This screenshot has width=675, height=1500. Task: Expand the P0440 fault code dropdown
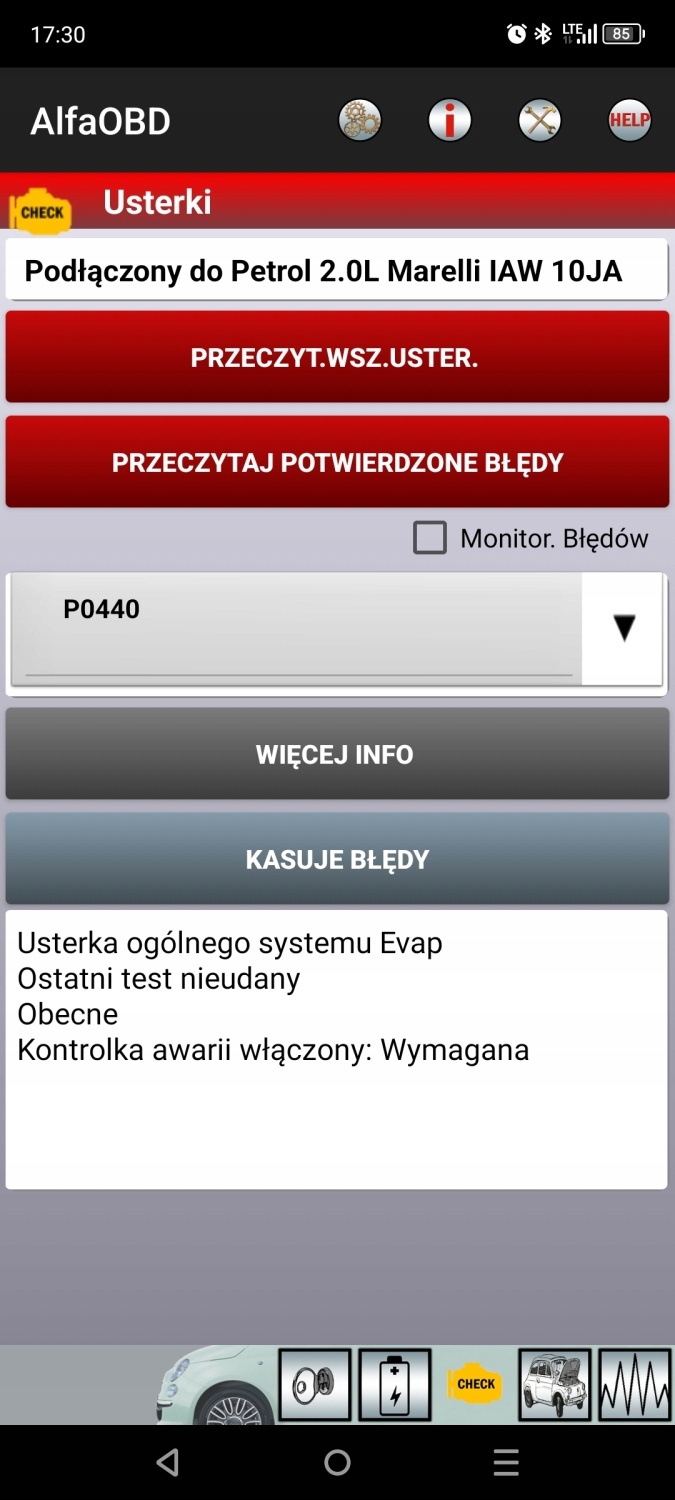[624, 628]
